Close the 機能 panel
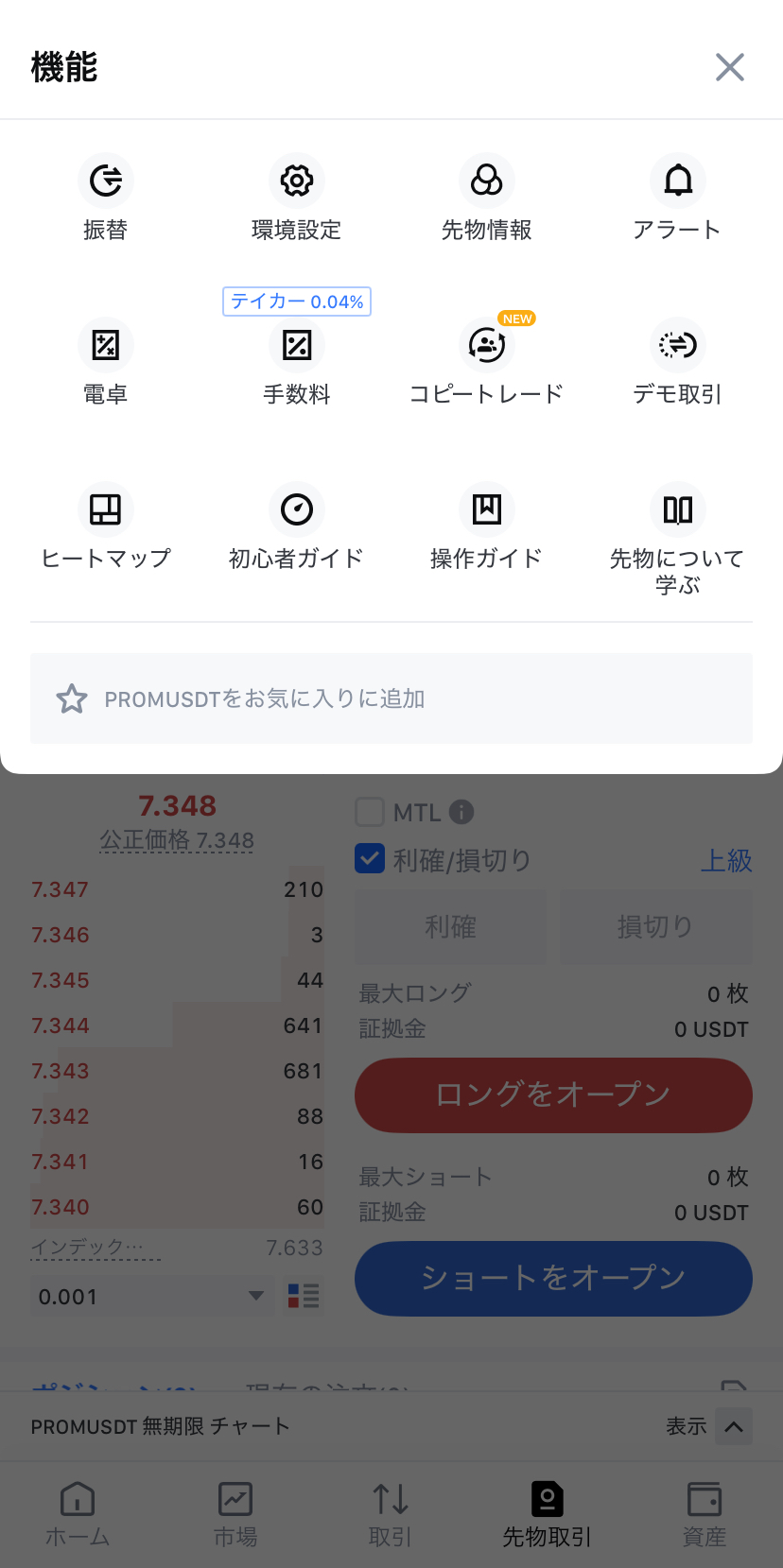This screenshot has width=783, height=1568. click(x=729, y=67)
